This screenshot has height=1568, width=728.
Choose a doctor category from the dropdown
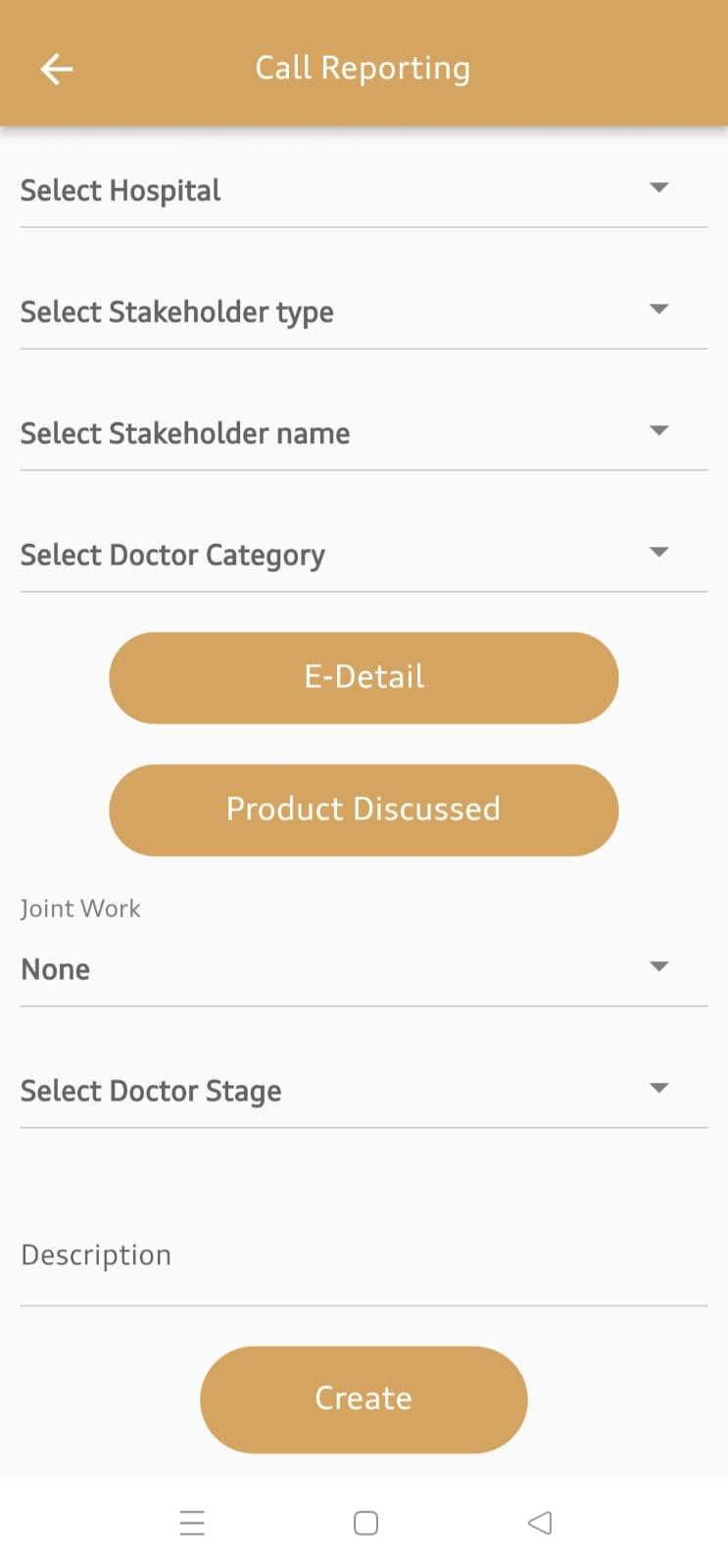click(364, 555)
